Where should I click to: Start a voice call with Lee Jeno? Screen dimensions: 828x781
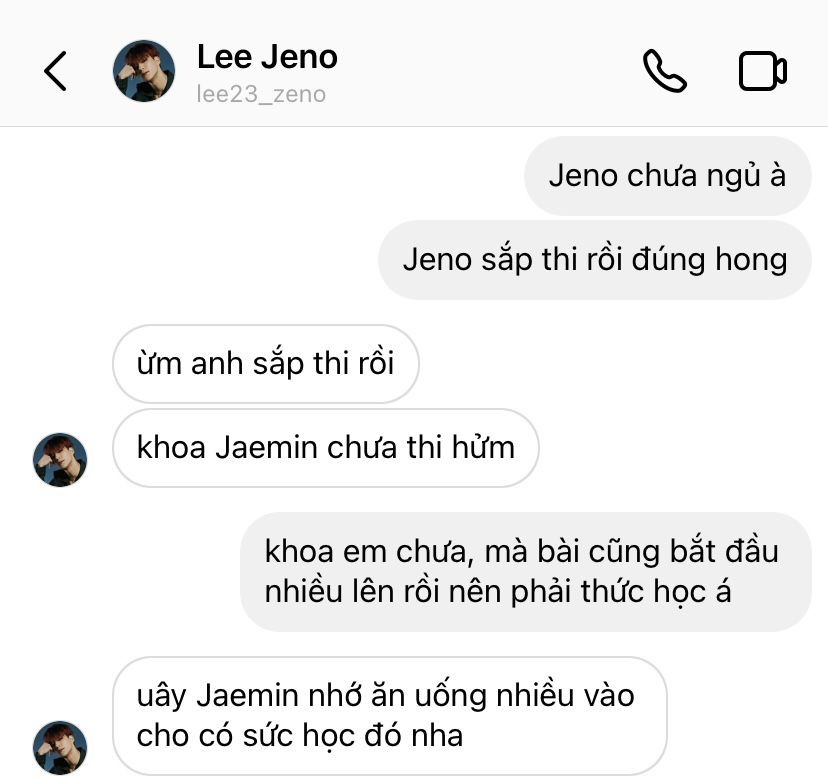[x=664, y=71]
